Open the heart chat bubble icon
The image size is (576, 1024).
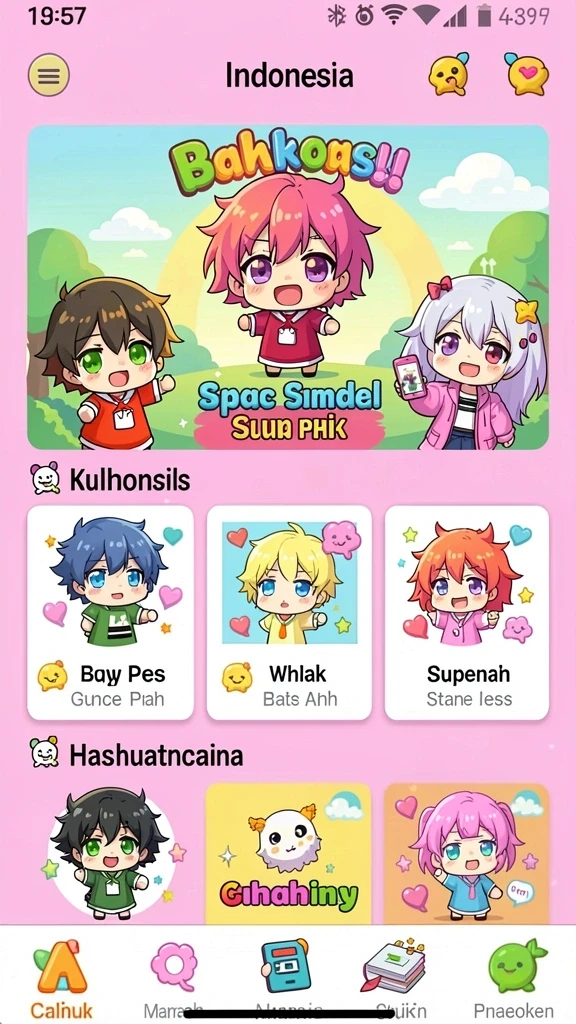click(526, 73)
